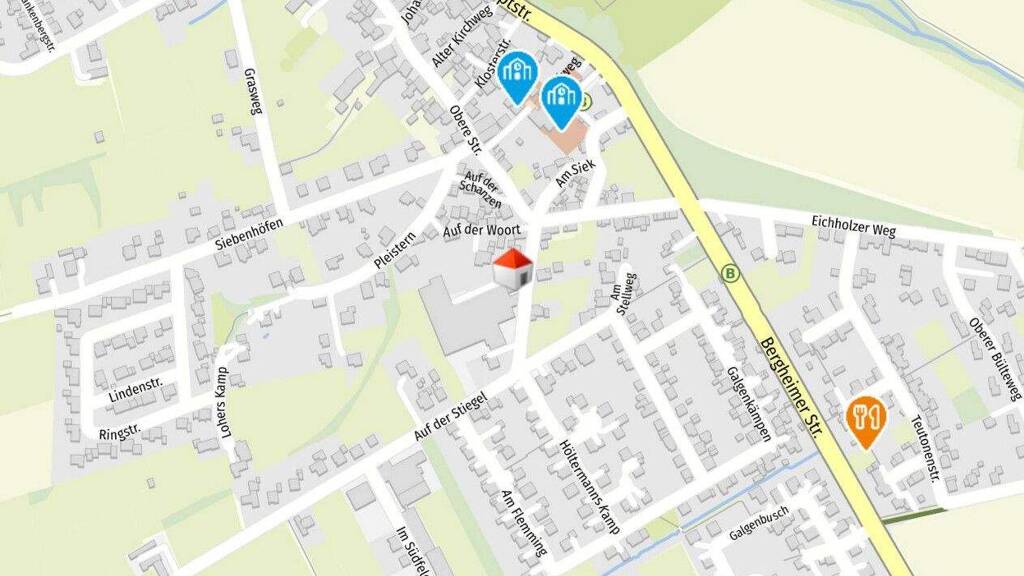Tap the red house marker below Auf der Woort

pos(513,268)
